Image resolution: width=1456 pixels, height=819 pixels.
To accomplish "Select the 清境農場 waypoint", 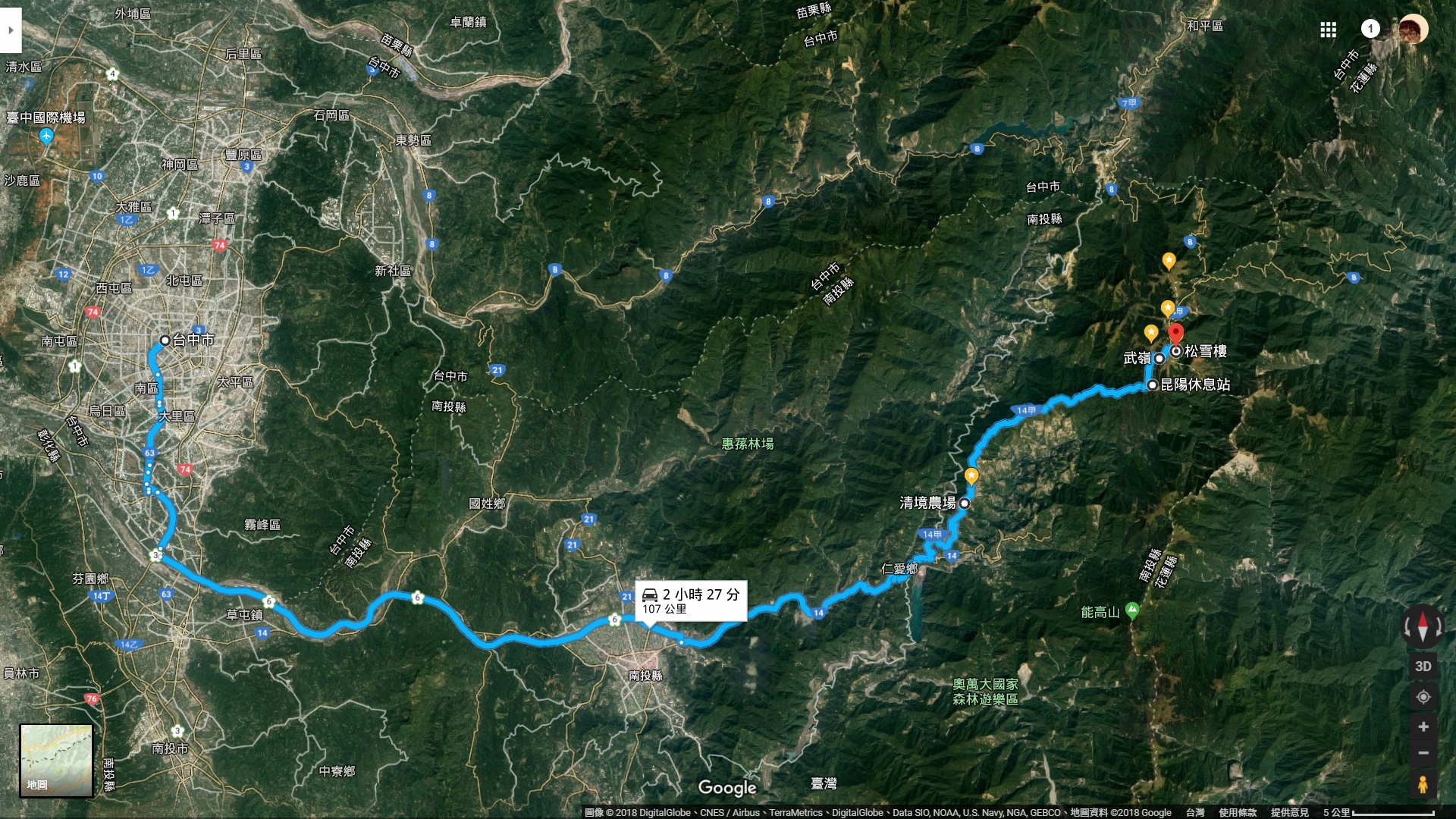I will point(965,504).
